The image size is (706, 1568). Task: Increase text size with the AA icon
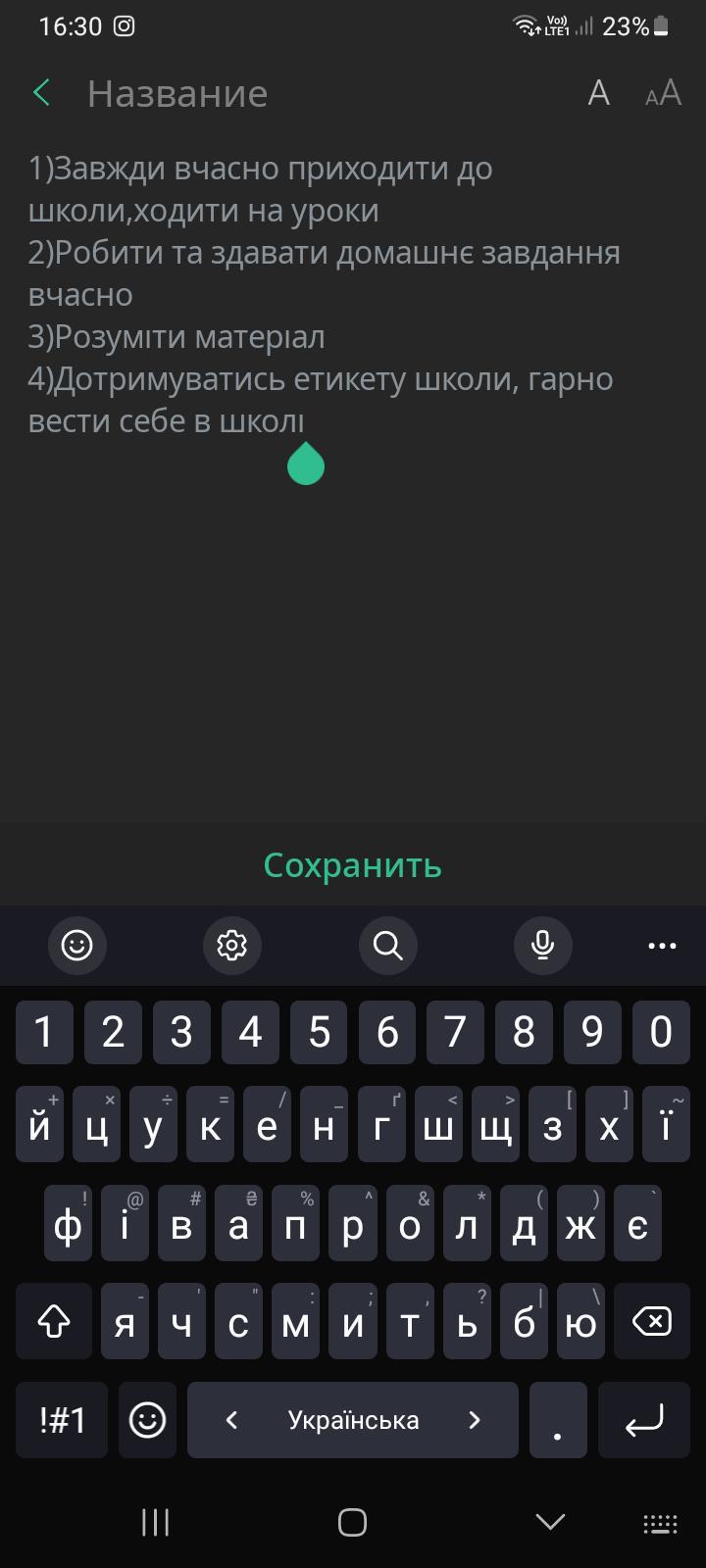point(663,93)
